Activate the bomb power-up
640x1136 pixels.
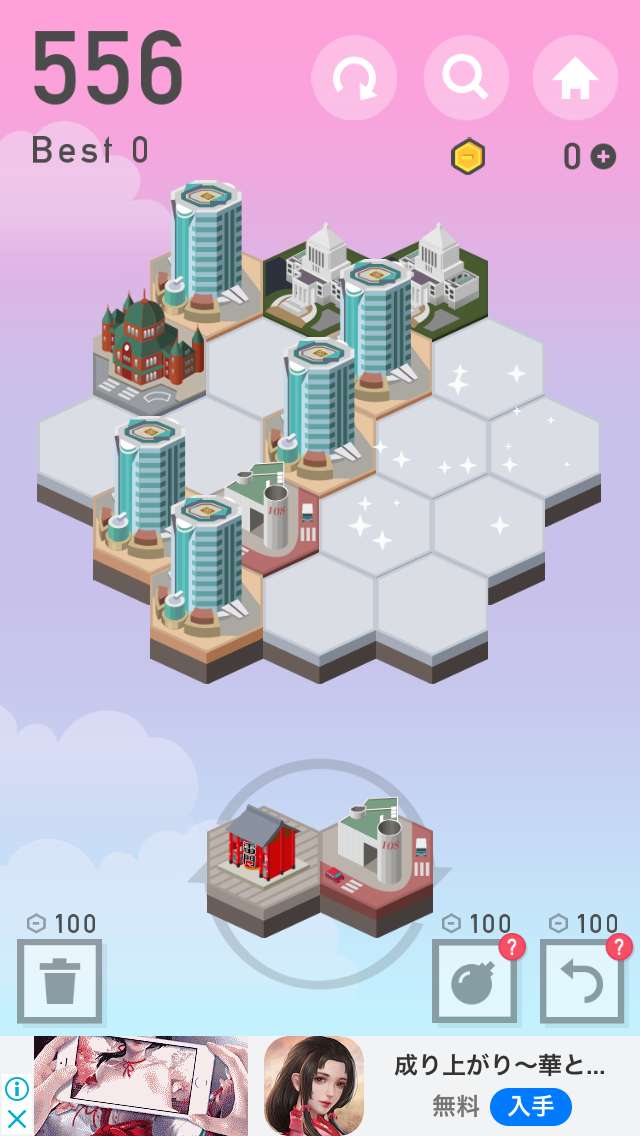click(474, 981)
